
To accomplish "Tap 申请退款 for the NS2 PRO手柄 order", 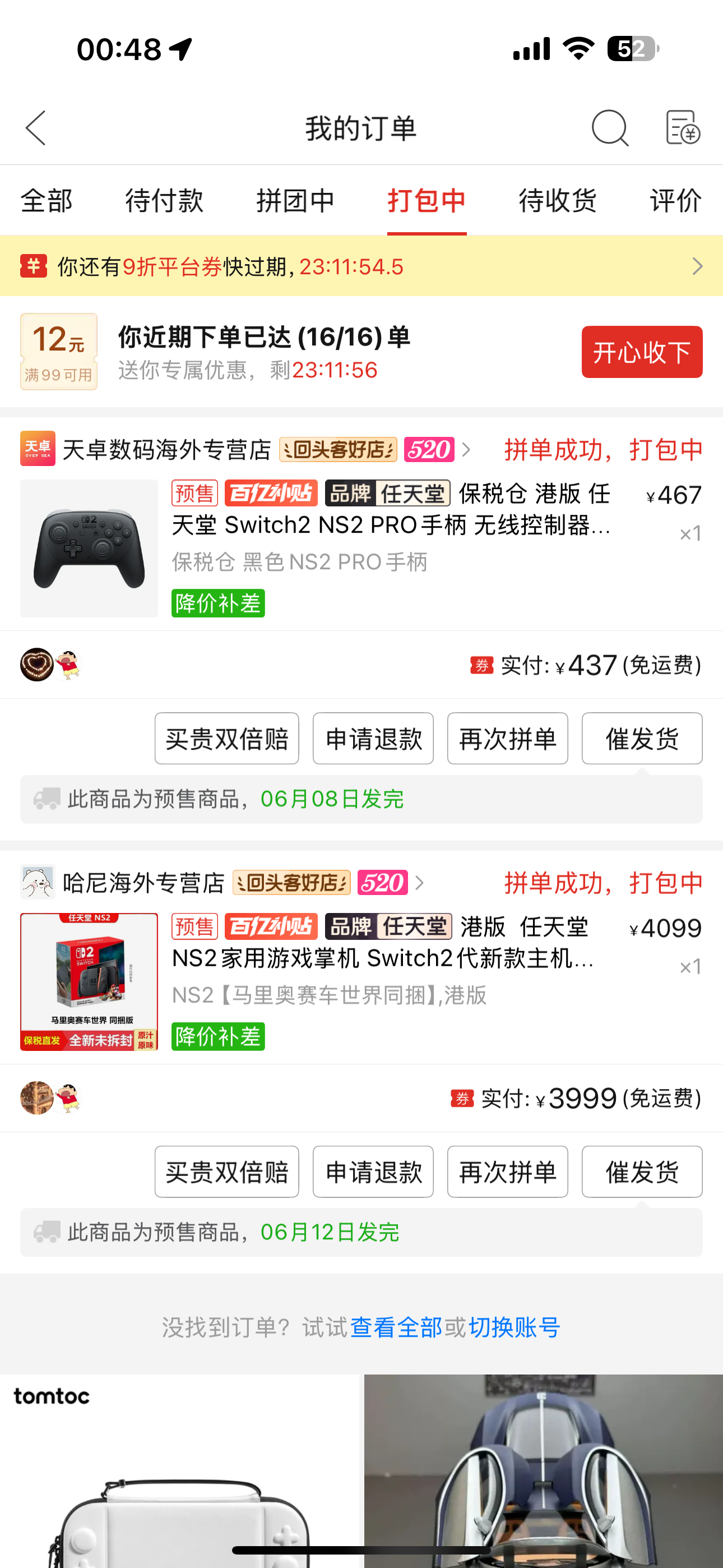I will (x=373, y=739).
